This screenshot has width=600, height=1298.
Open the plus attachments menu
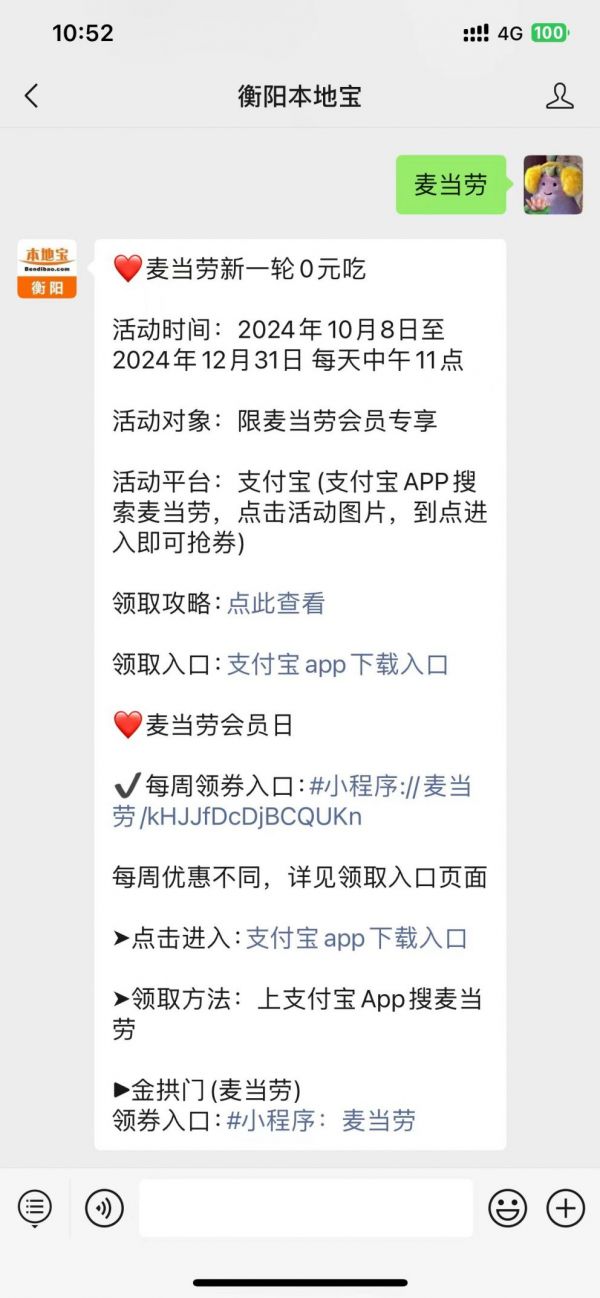click(565, 1208)
